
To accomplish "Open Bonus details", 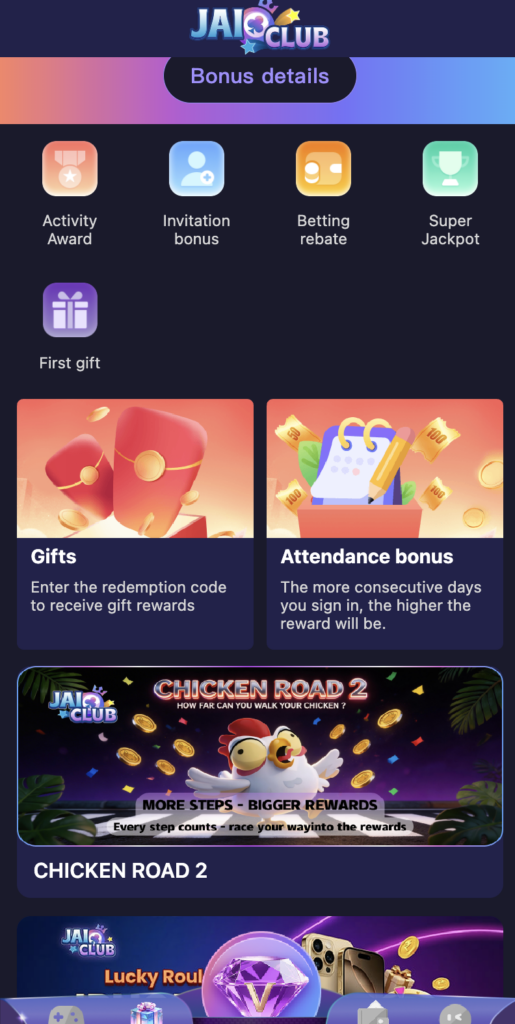I will click(260, 77).
